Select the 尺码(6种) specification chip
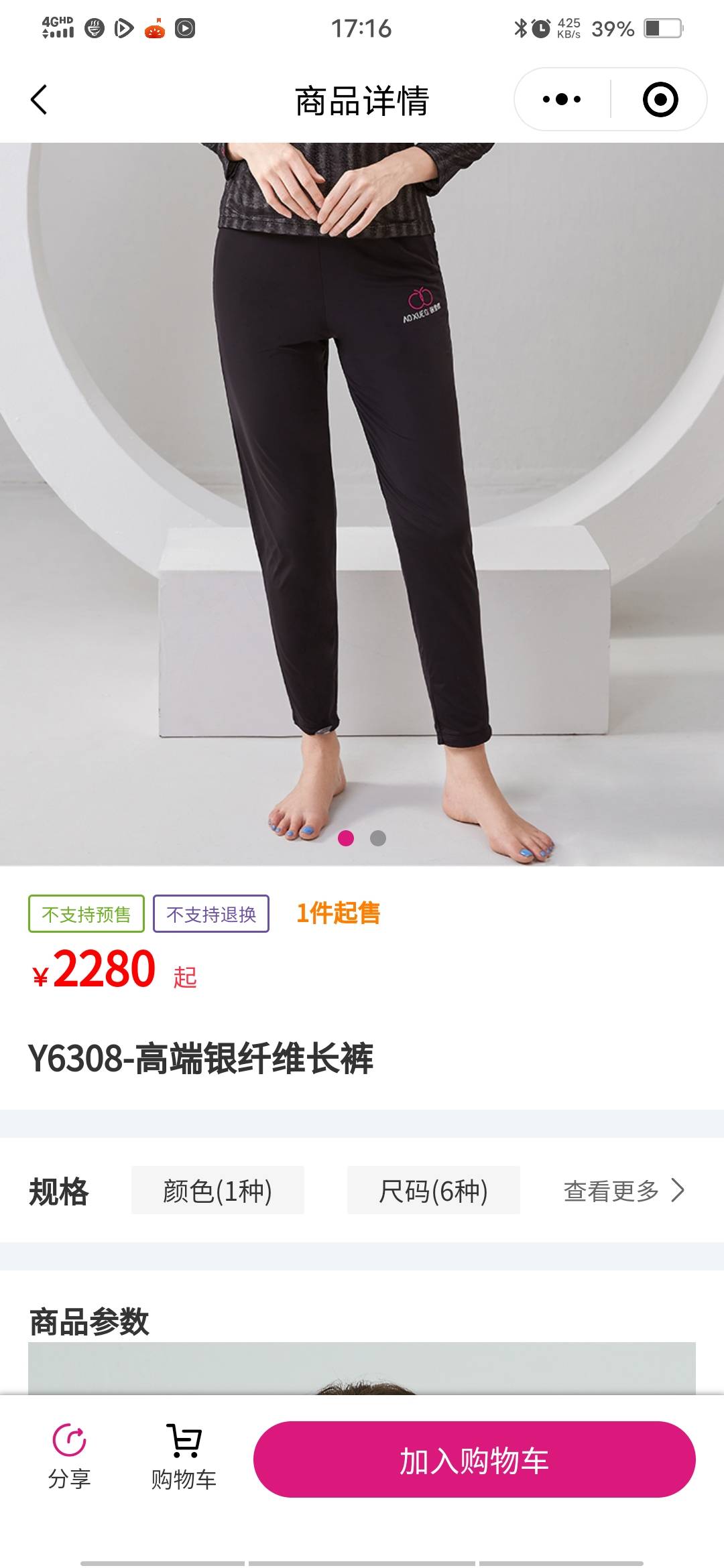 [433, 1191]
